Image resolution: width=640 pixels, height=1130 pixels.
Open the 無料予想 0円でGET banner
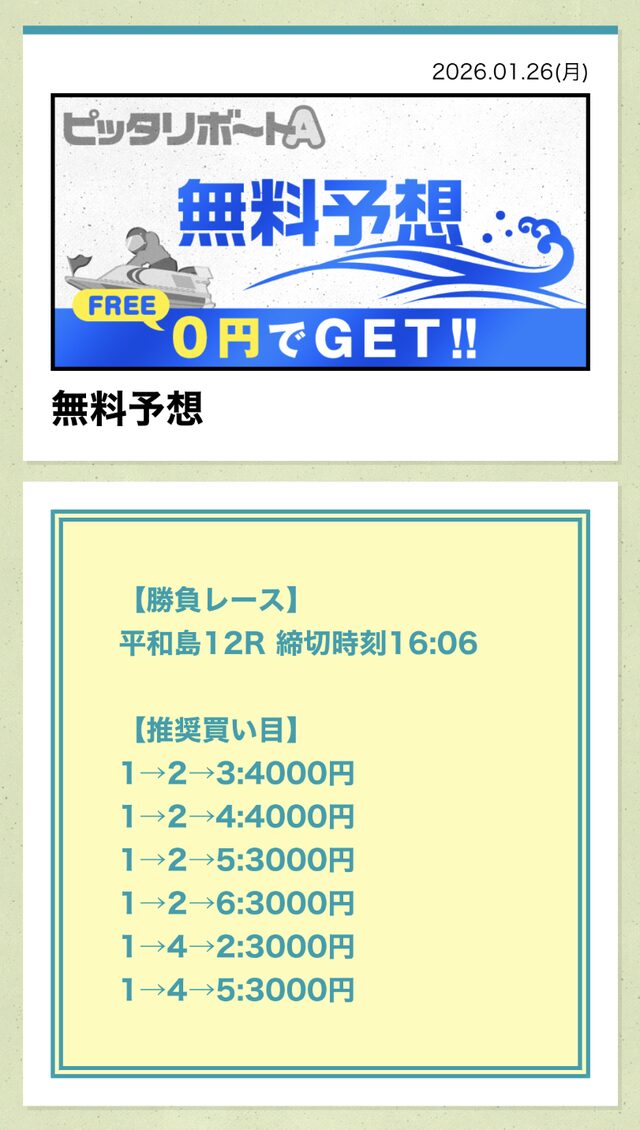(320, 232)
